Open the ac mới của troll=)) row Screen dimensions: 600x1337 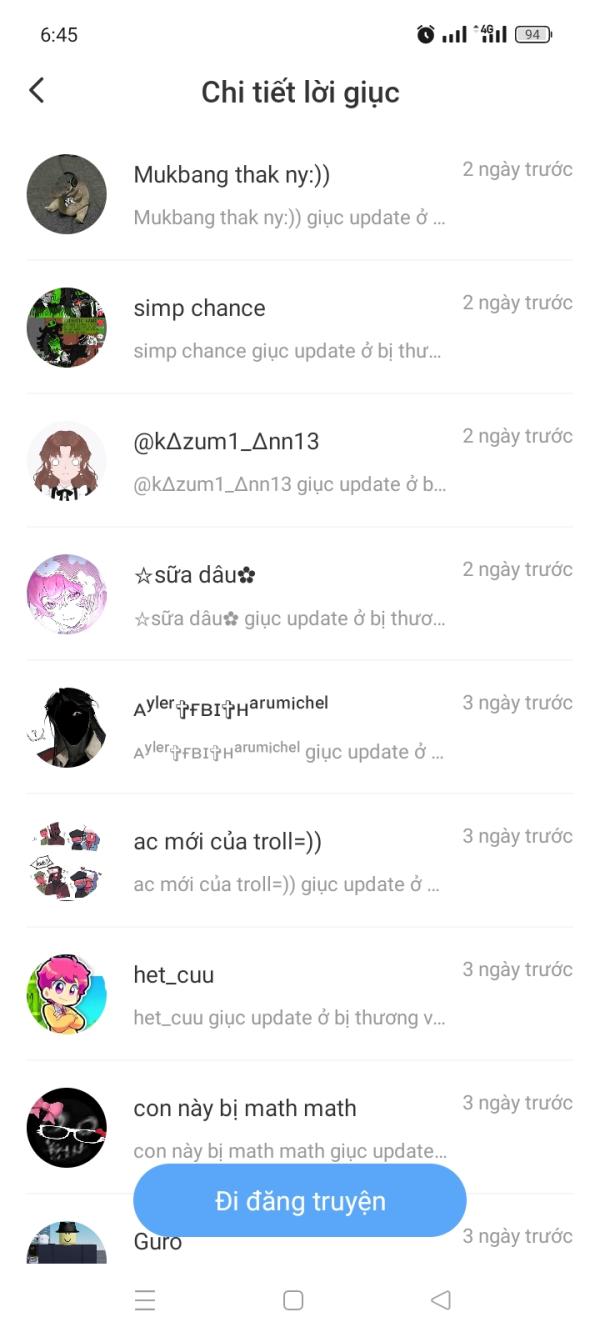coord(300,860)
